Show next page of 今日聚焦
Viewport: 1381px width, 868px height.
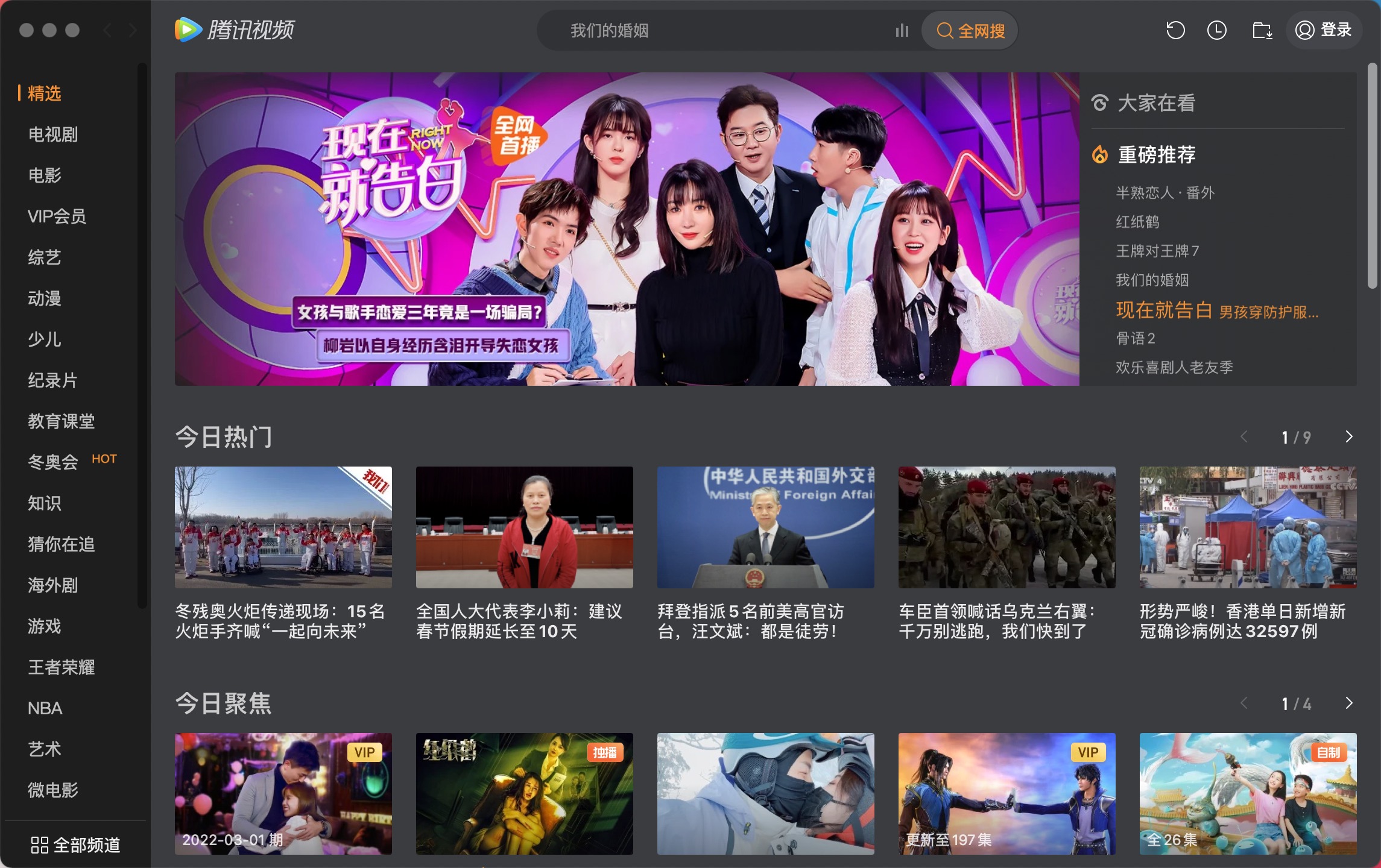1349,703
